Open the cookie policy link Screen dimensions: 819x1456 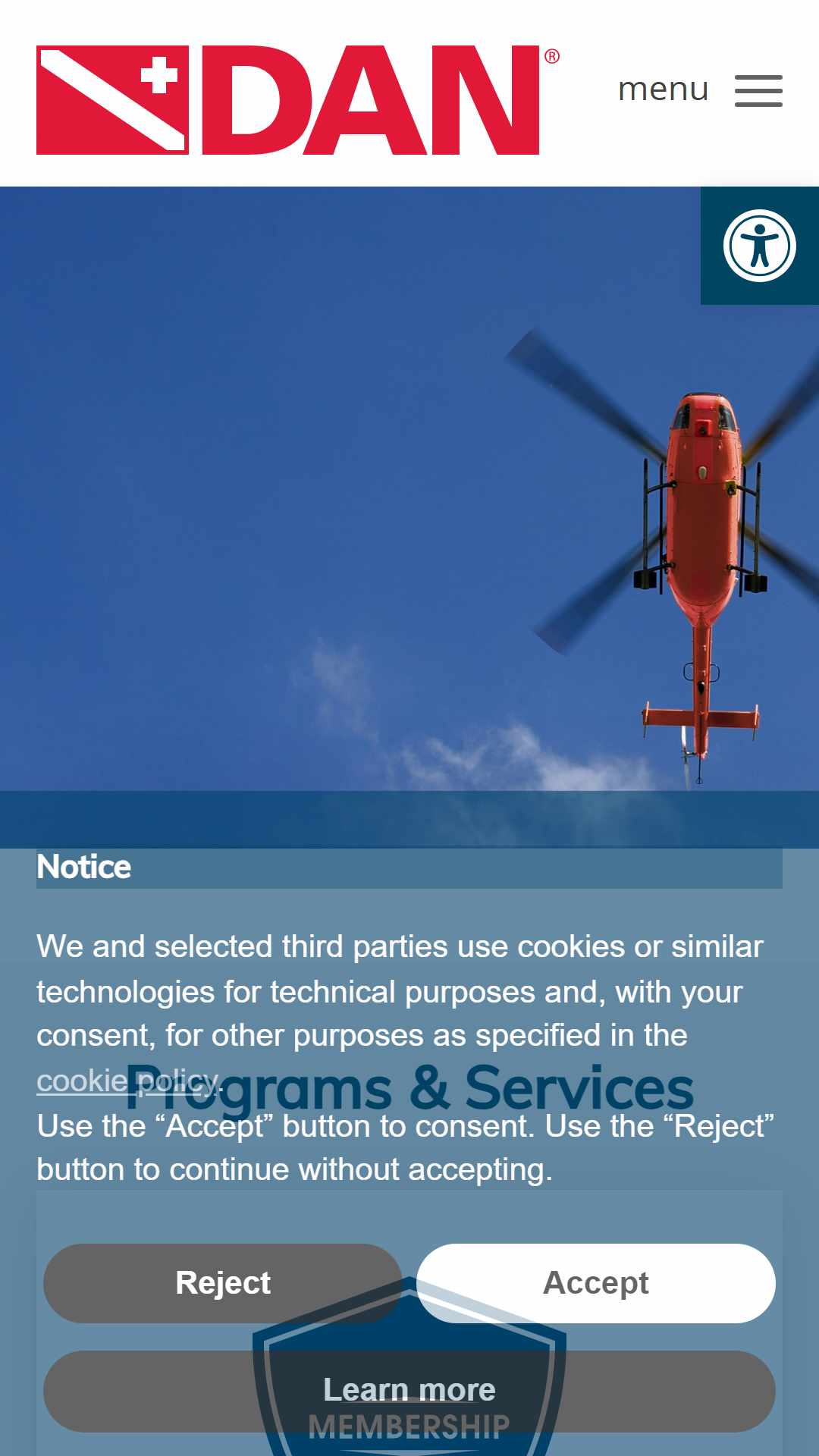(128, 1081)
